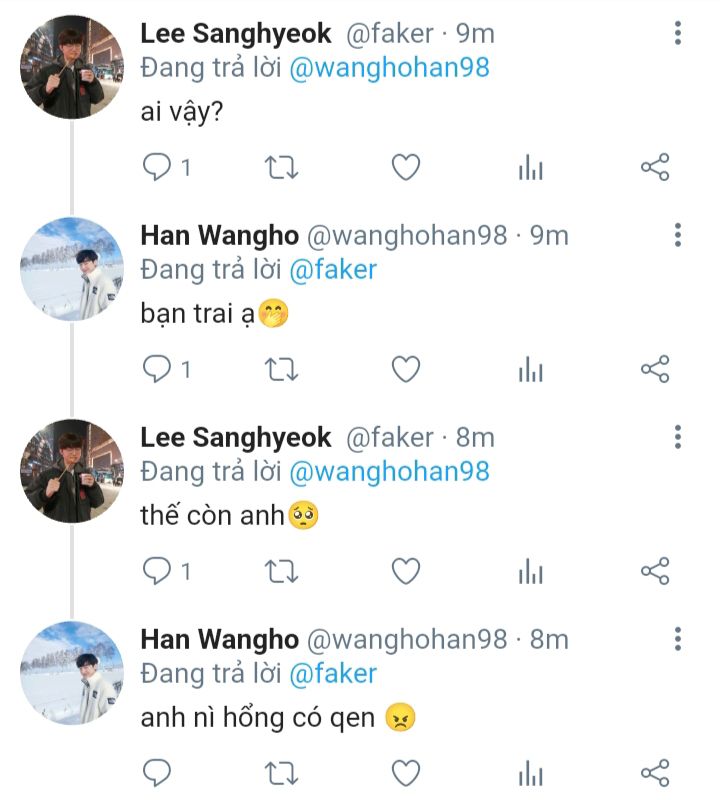
Task: Share the "ai vậy?" tweet
Action: [654, 168]
